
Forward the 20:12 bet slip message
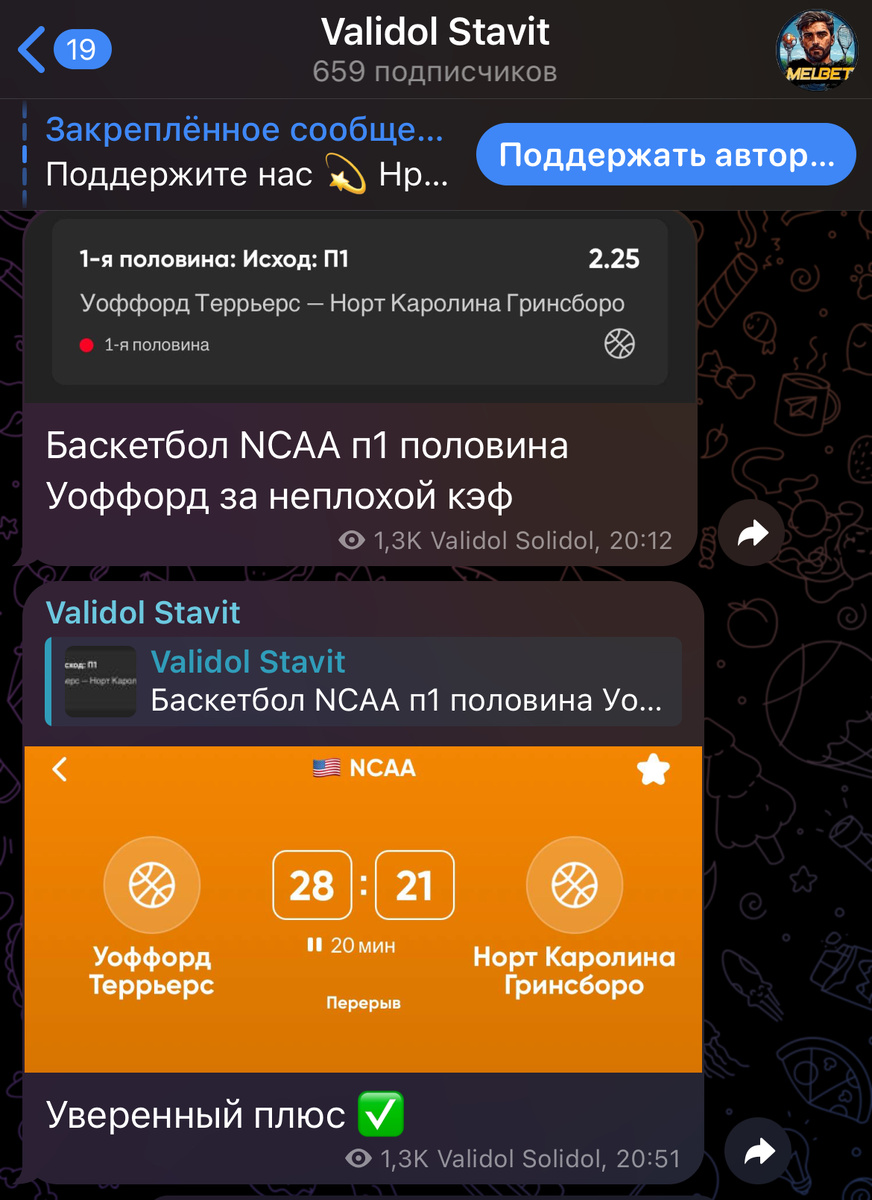751,534
